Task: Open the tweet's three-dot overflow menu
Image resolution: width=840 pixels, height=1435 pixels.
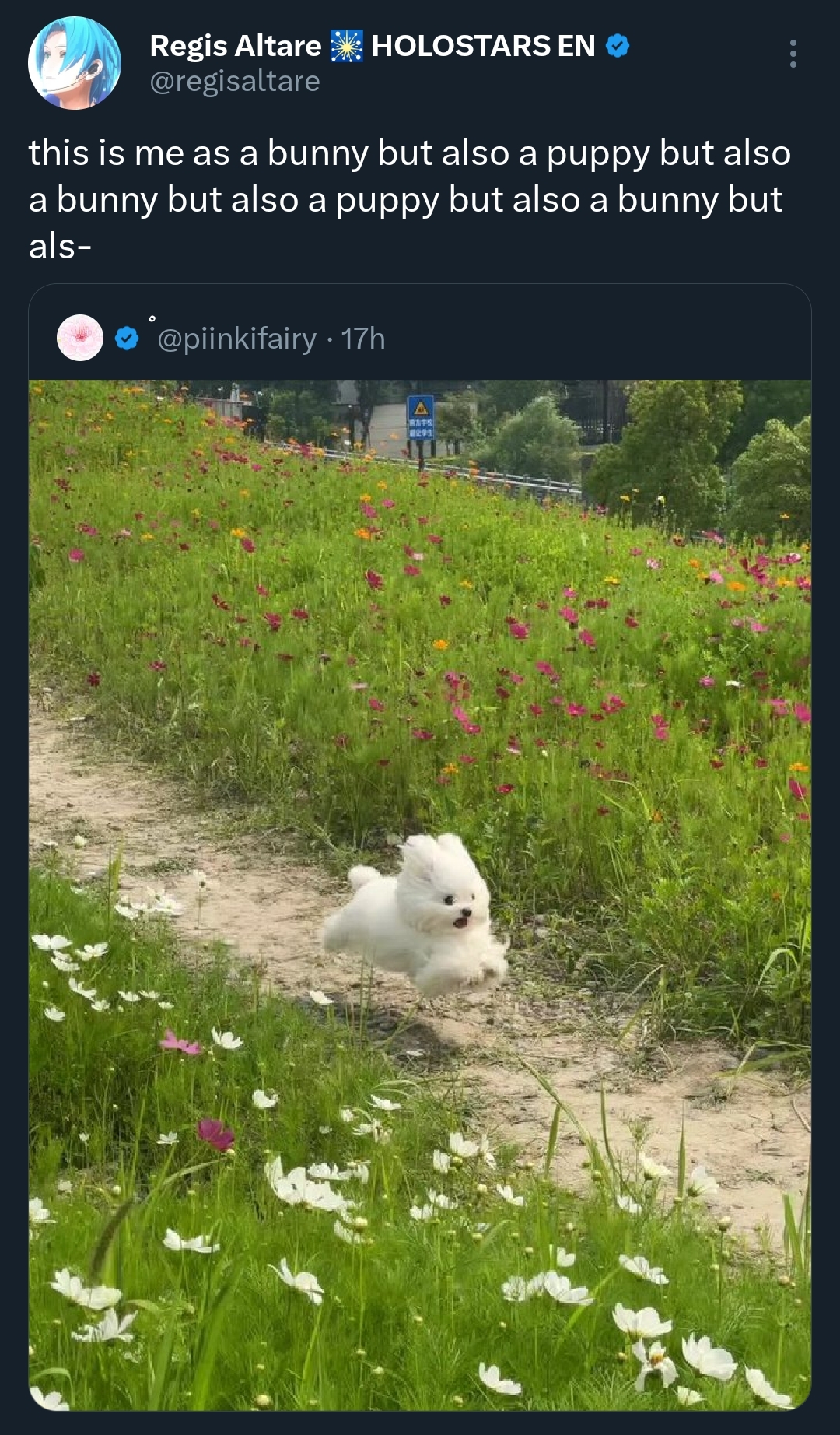Action: point(793,54)
